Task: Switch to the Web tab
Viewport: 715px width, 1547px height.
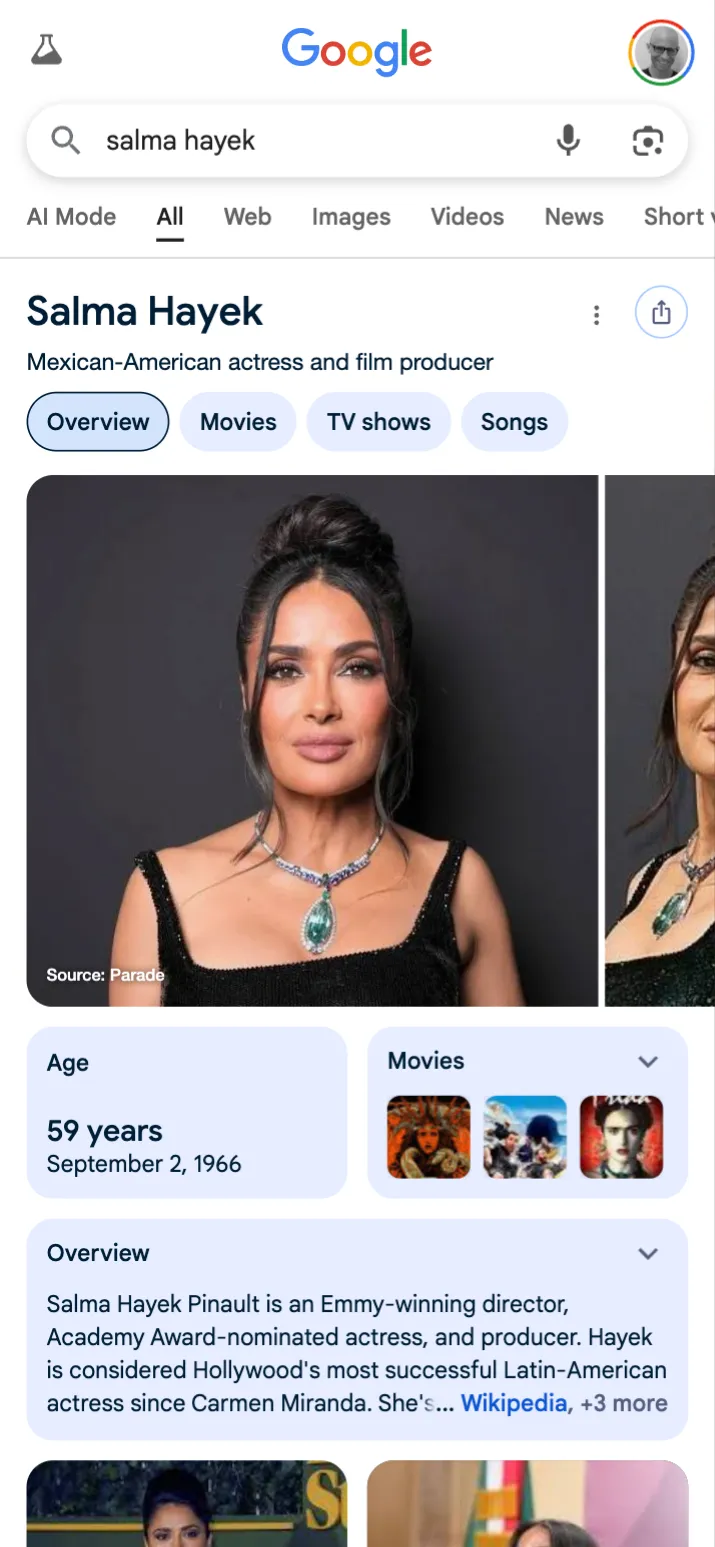Action: [247, 217]
